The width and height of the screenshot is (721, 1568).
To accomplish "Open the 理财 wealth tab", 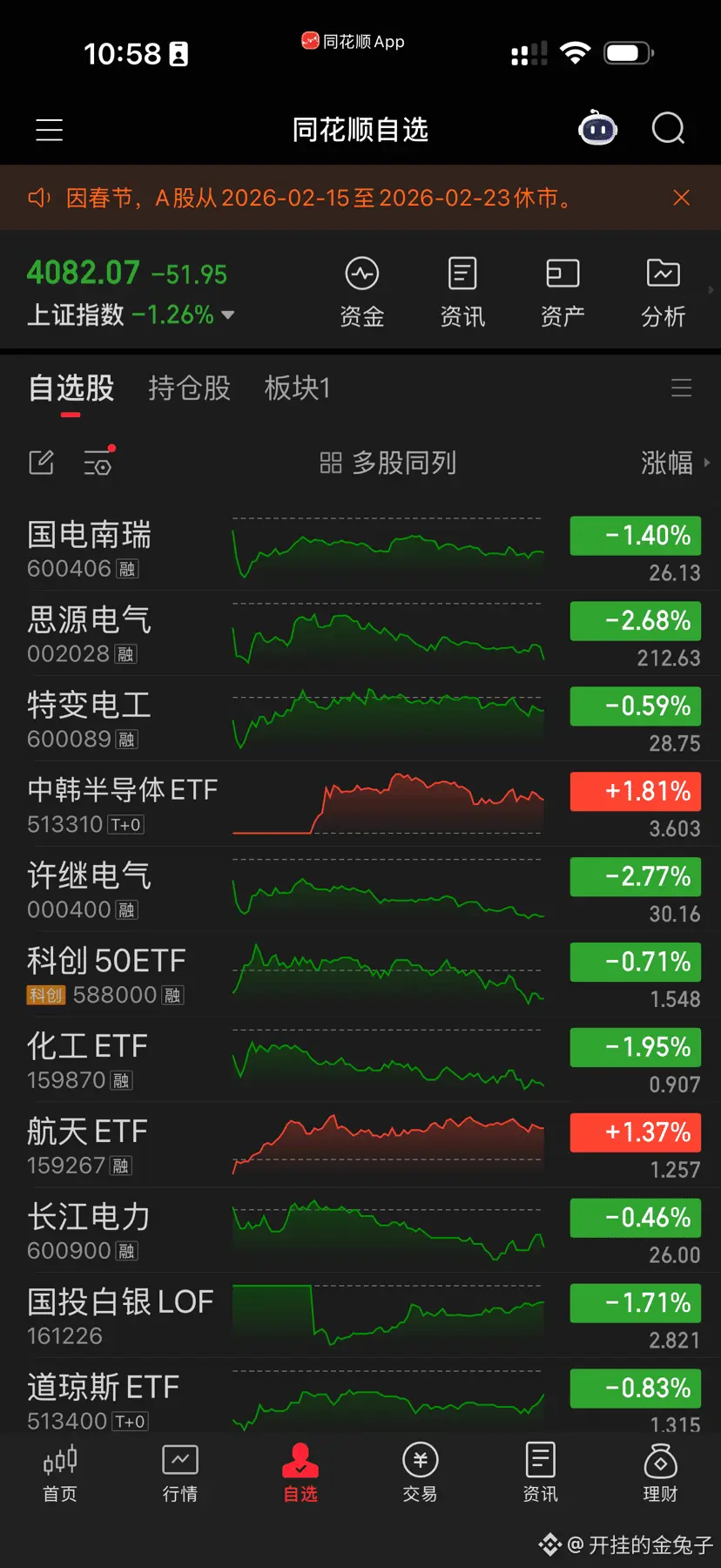I will (x=660, y=1473).
